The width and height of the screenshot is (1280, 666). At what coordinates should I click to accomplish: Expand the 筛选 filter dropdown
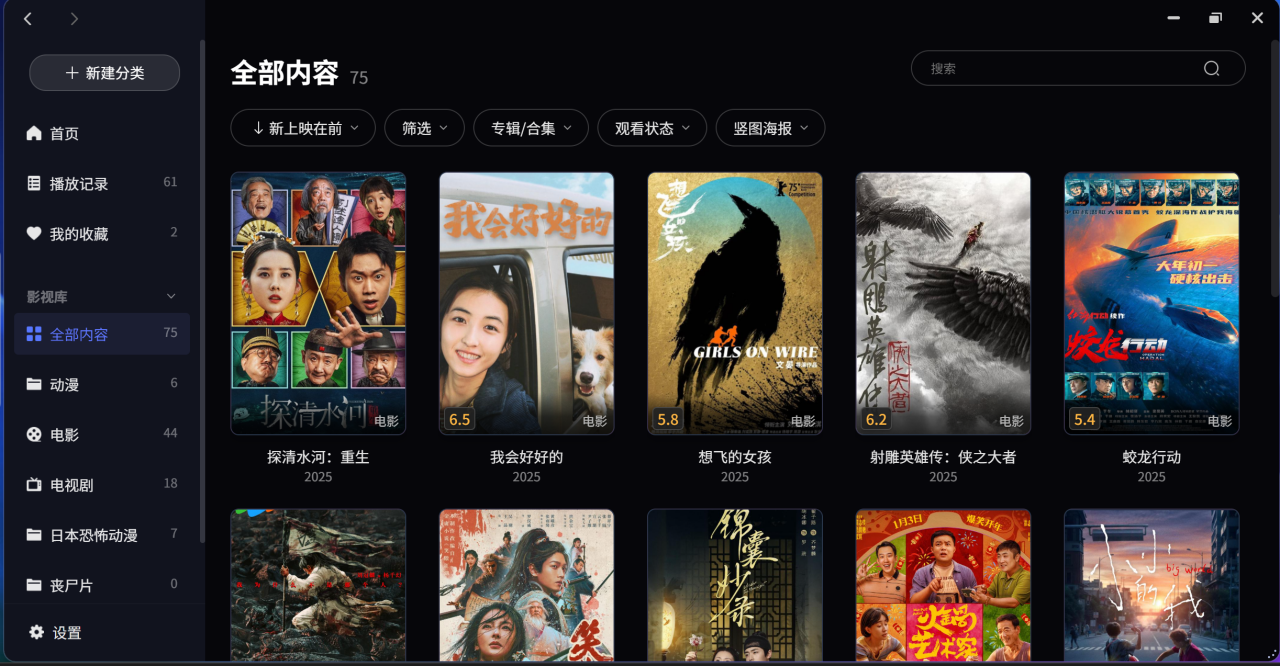424,128
